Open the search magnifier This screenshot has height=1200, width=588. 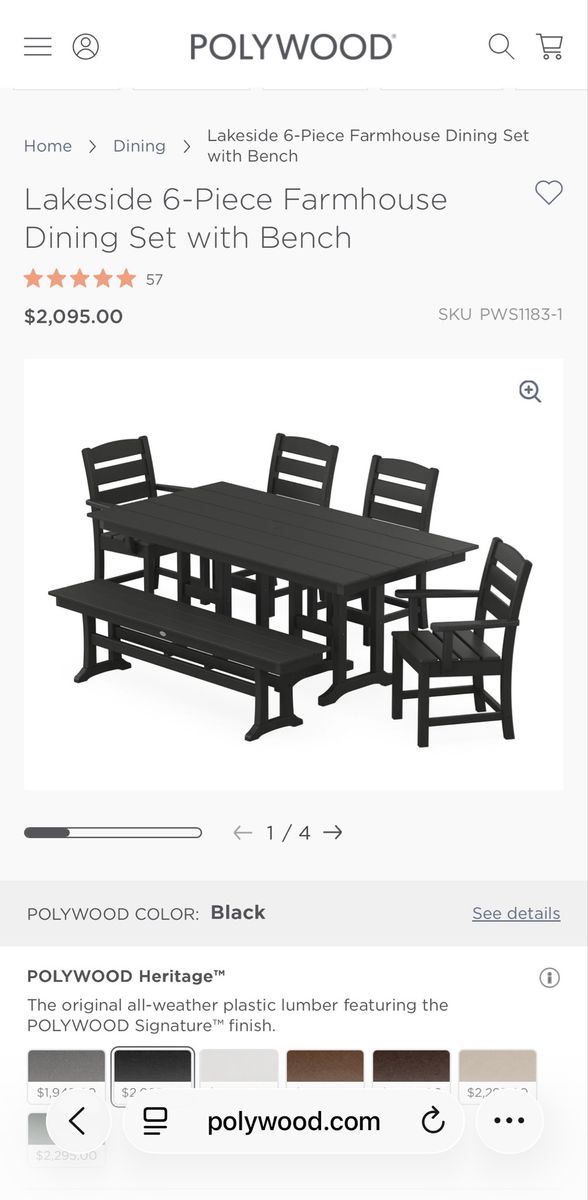pyautogui.click(x=501, y=47)
